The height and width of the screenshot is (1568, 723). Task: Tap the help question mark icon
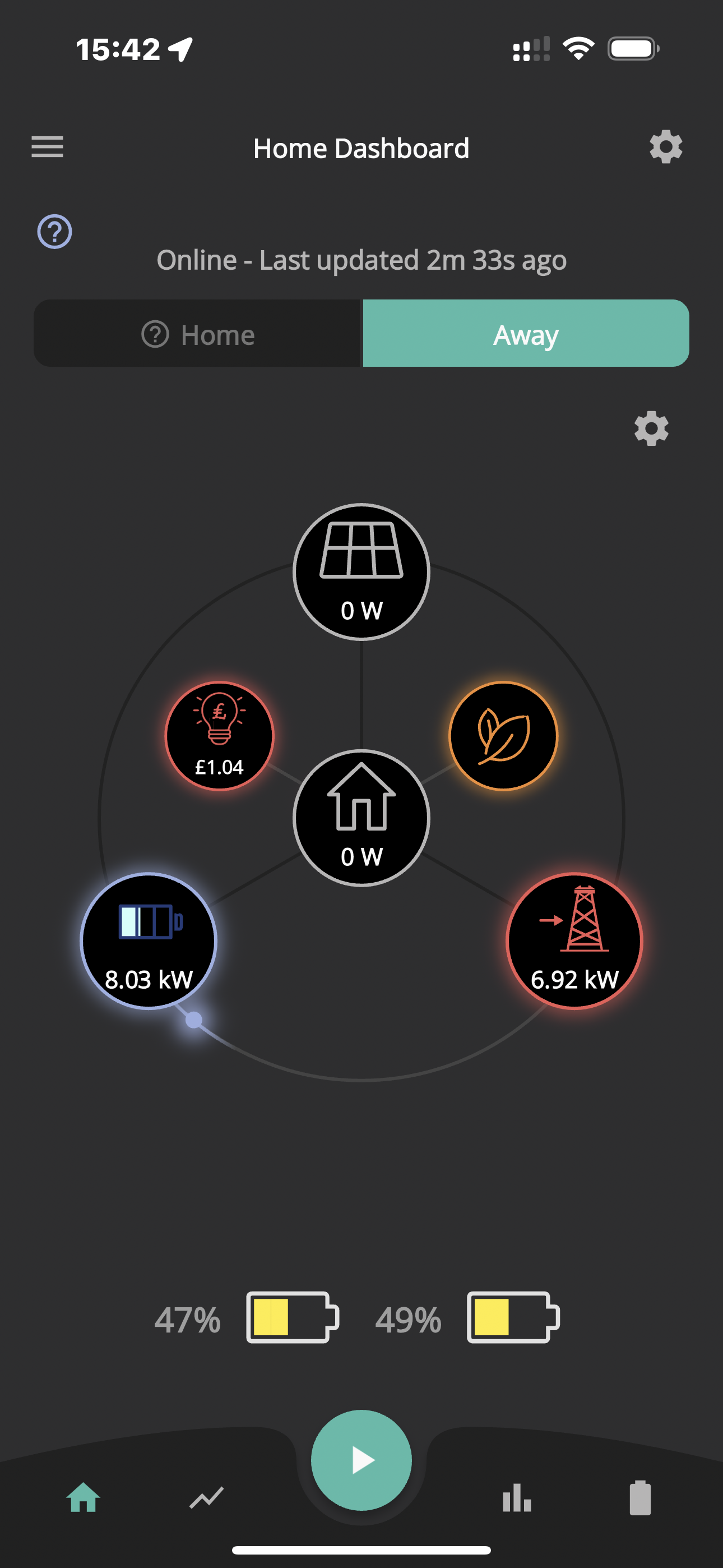(55, 231)
